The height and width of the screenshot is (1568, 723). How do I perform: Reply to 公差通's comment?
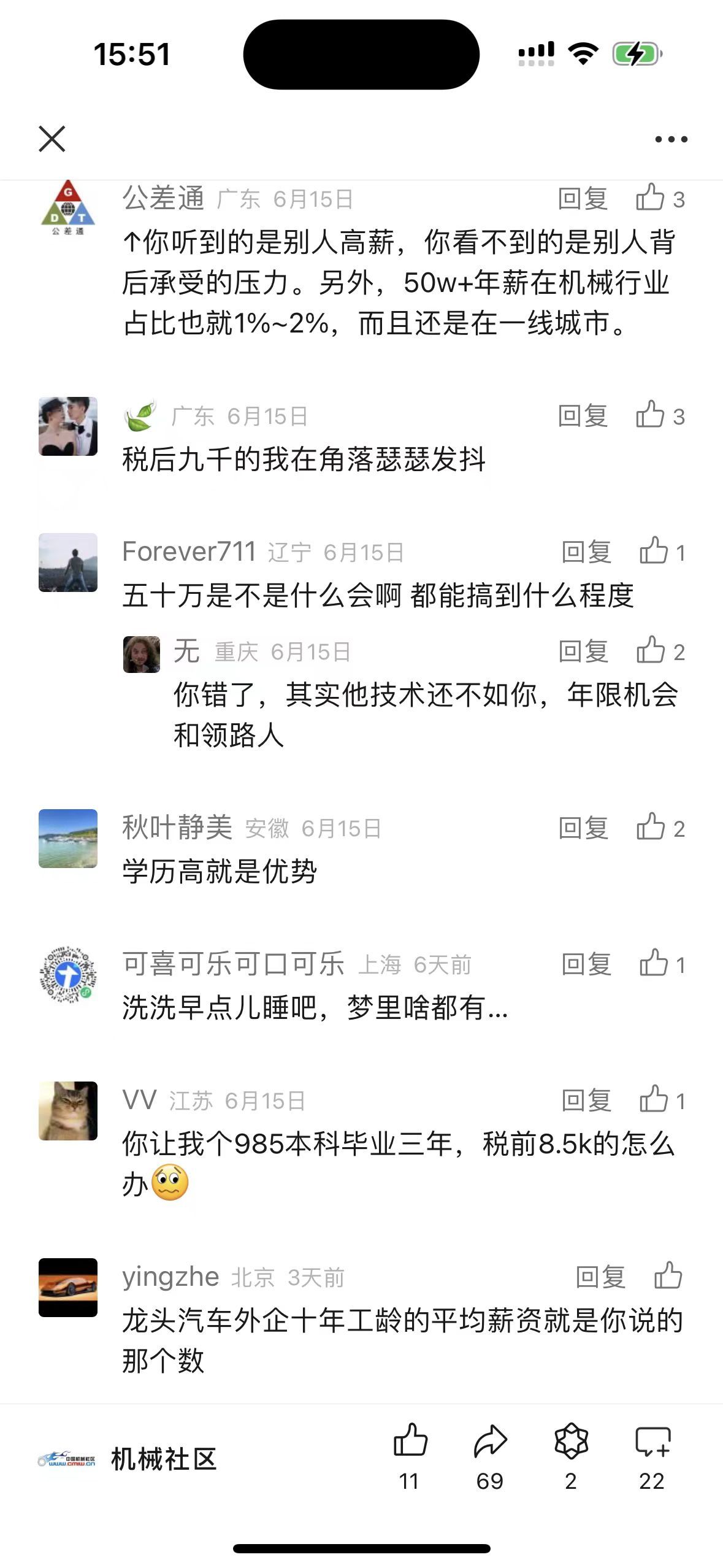[x=583, y=199]
